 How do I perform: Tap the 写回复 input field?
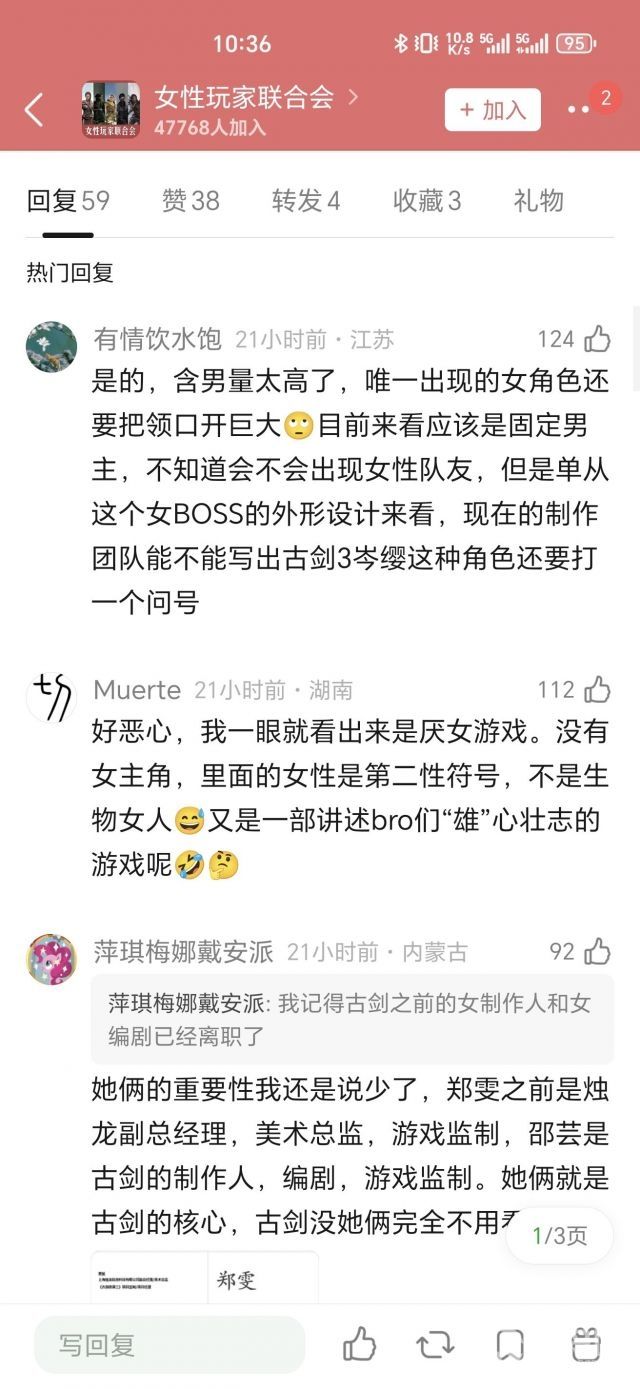tap(169, 1345)
